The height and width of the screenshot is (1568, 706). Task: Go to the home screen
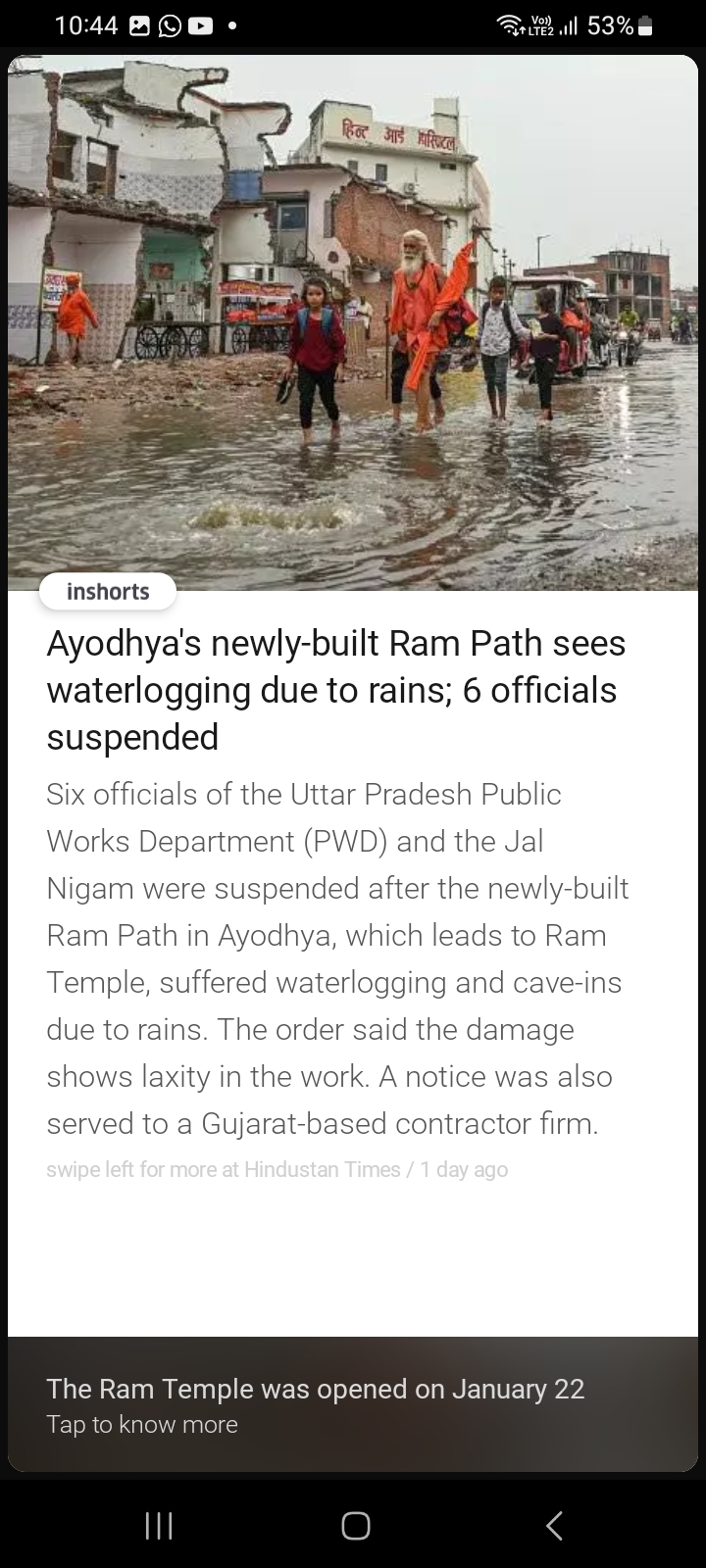tap(355, 1525)
